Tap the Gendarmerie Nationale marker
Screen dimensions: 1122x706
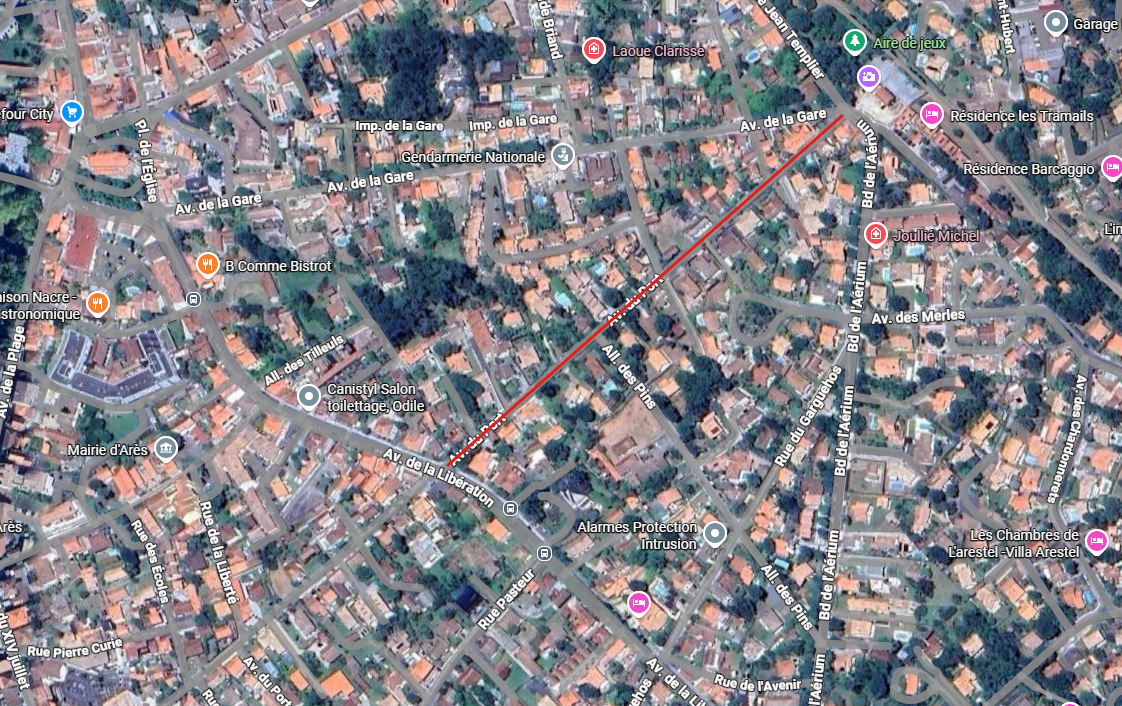point(563,156)
